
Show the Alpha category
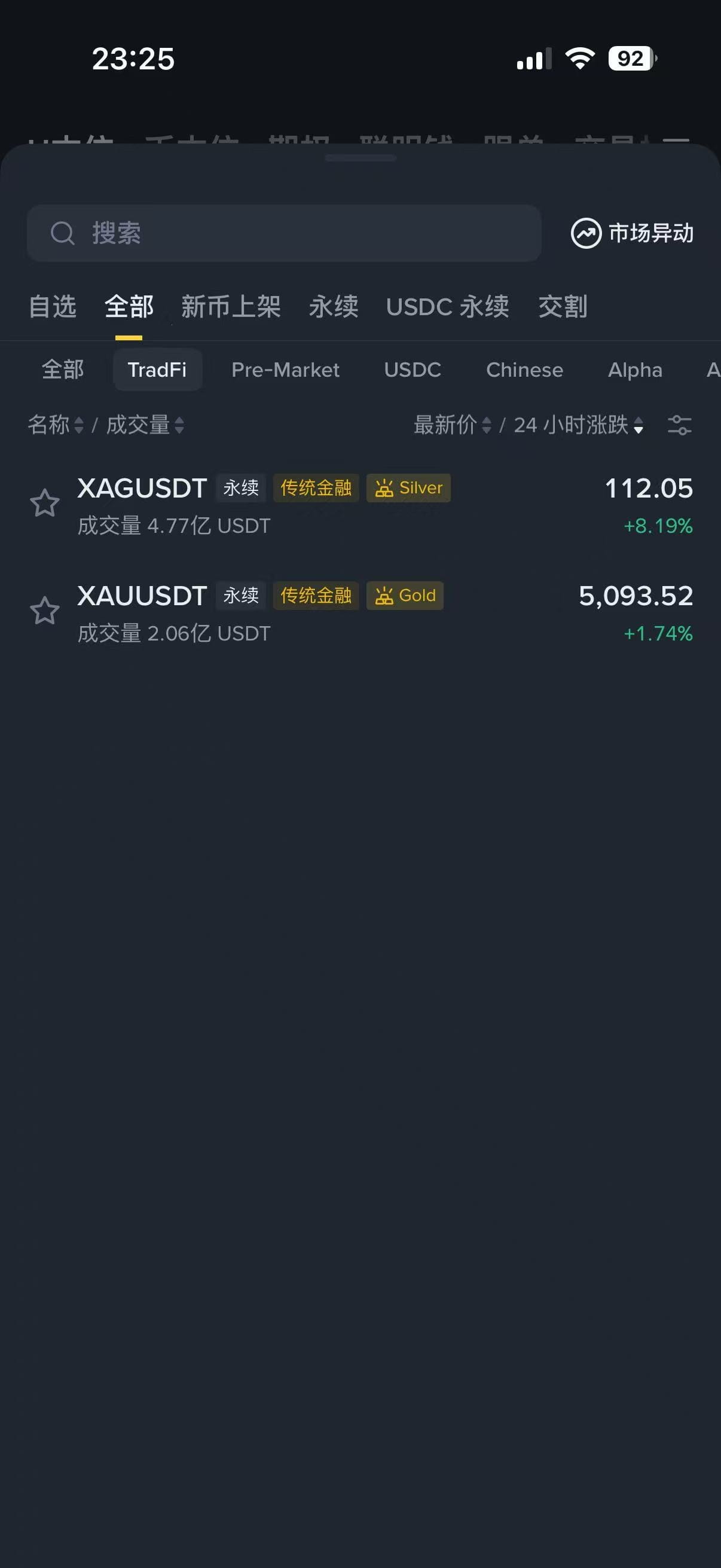click(634, 370)
